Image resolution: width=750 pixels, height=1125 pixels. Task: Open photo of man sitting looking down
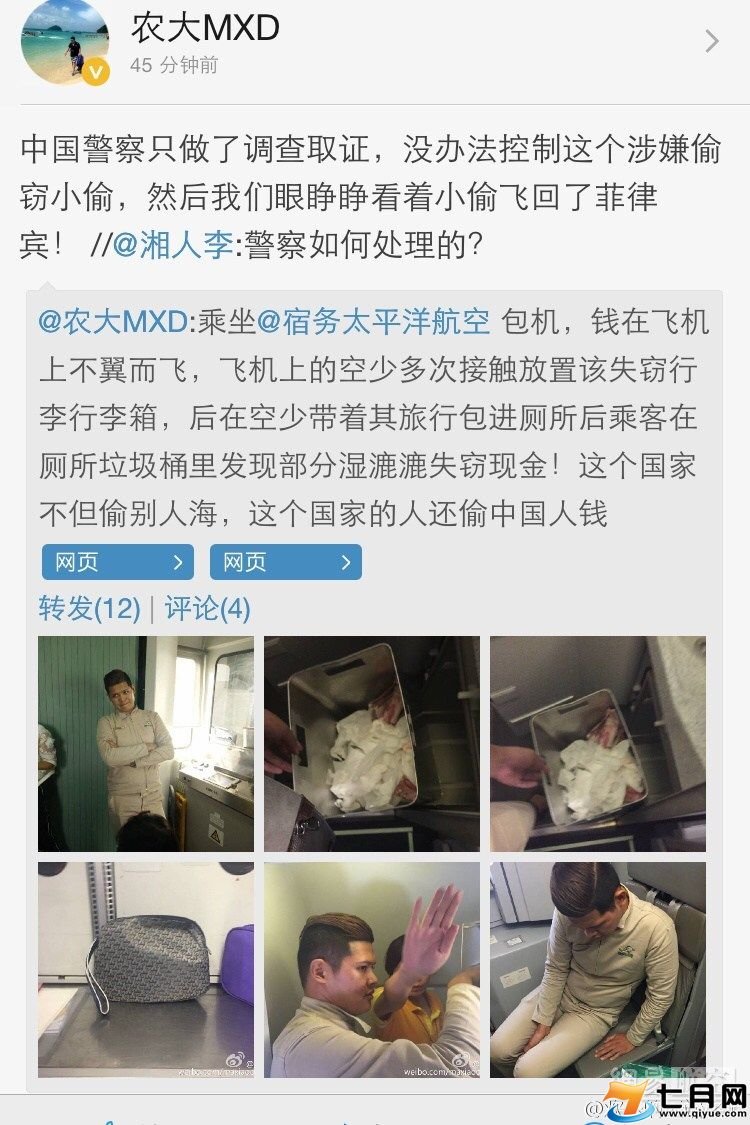pyautogui.click(x=597, y=969)
